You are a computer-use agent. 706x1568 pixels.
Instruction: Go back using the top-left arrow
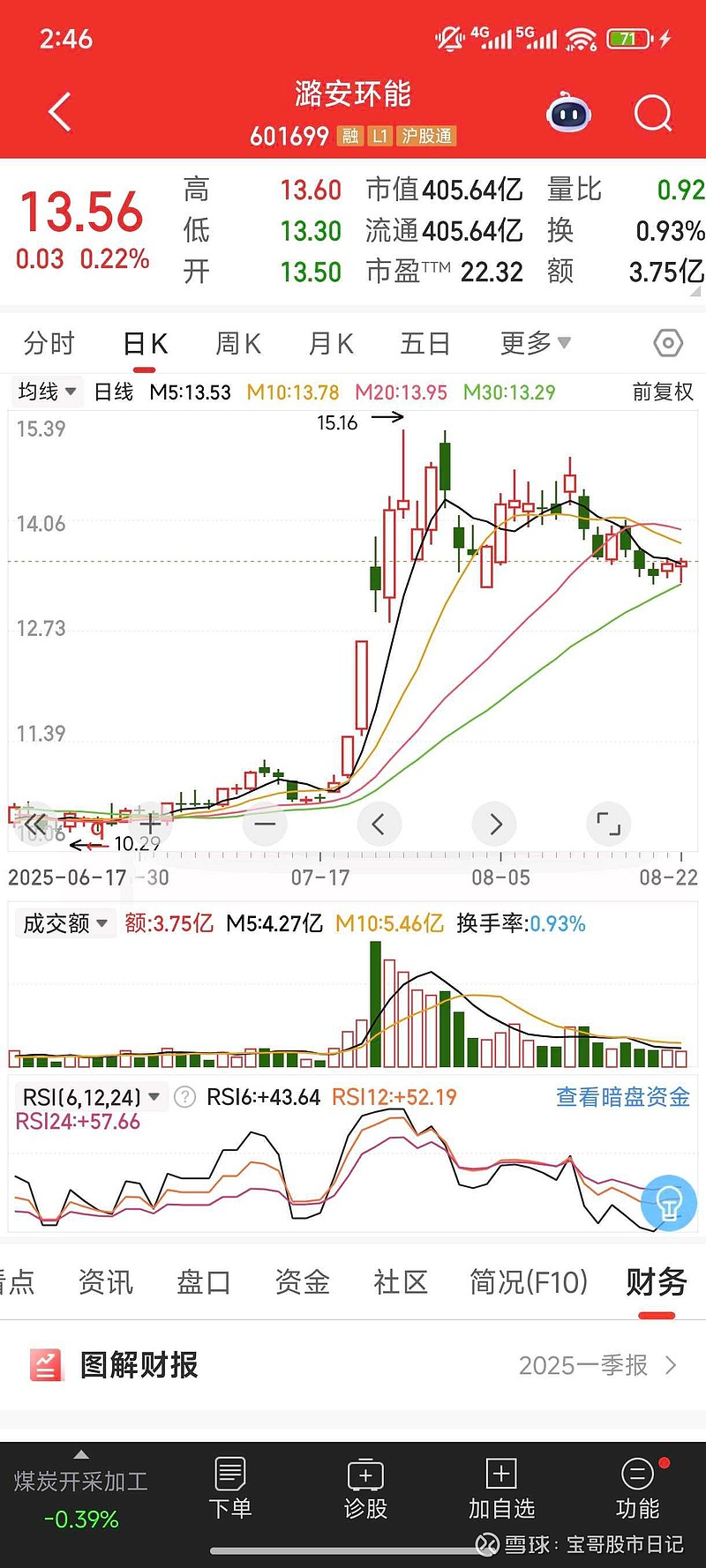point(59,113)
